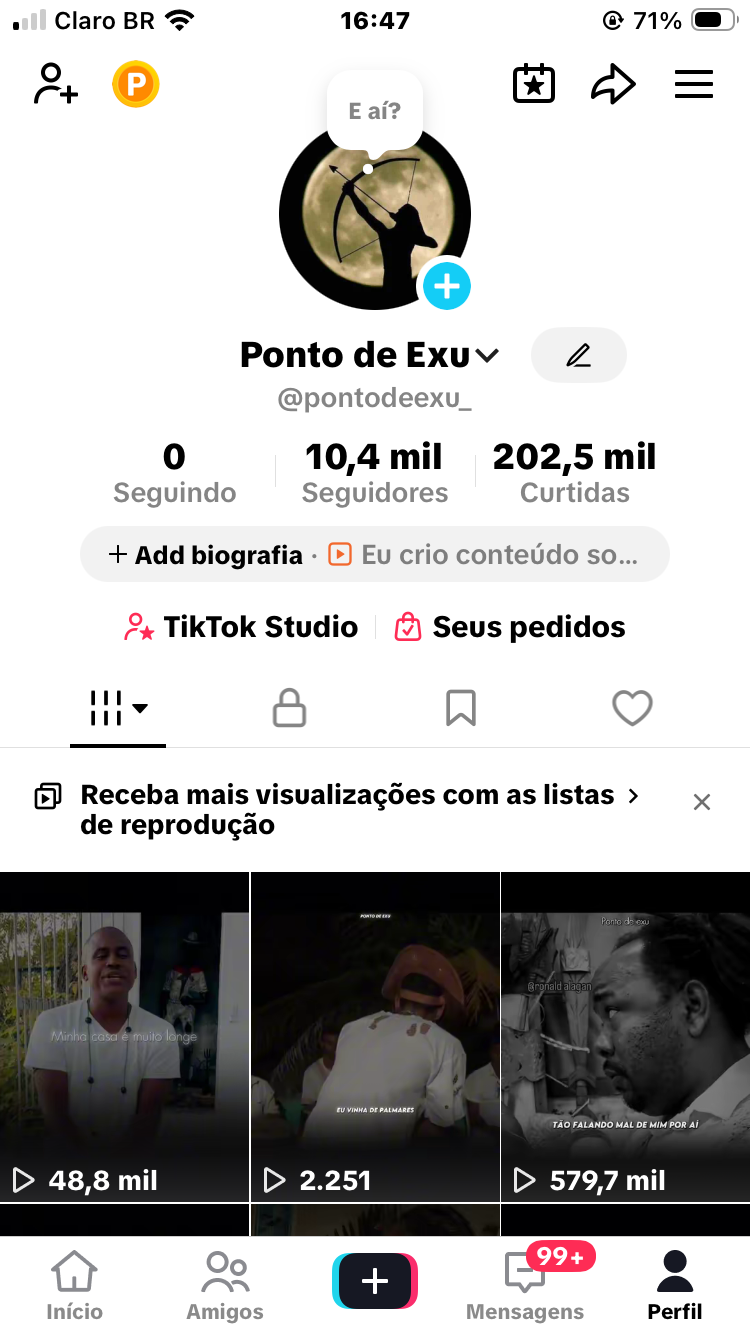Viewport: 750px width, 1334px height.
Task: Open Seus pedidos
Action: [510, 627]
